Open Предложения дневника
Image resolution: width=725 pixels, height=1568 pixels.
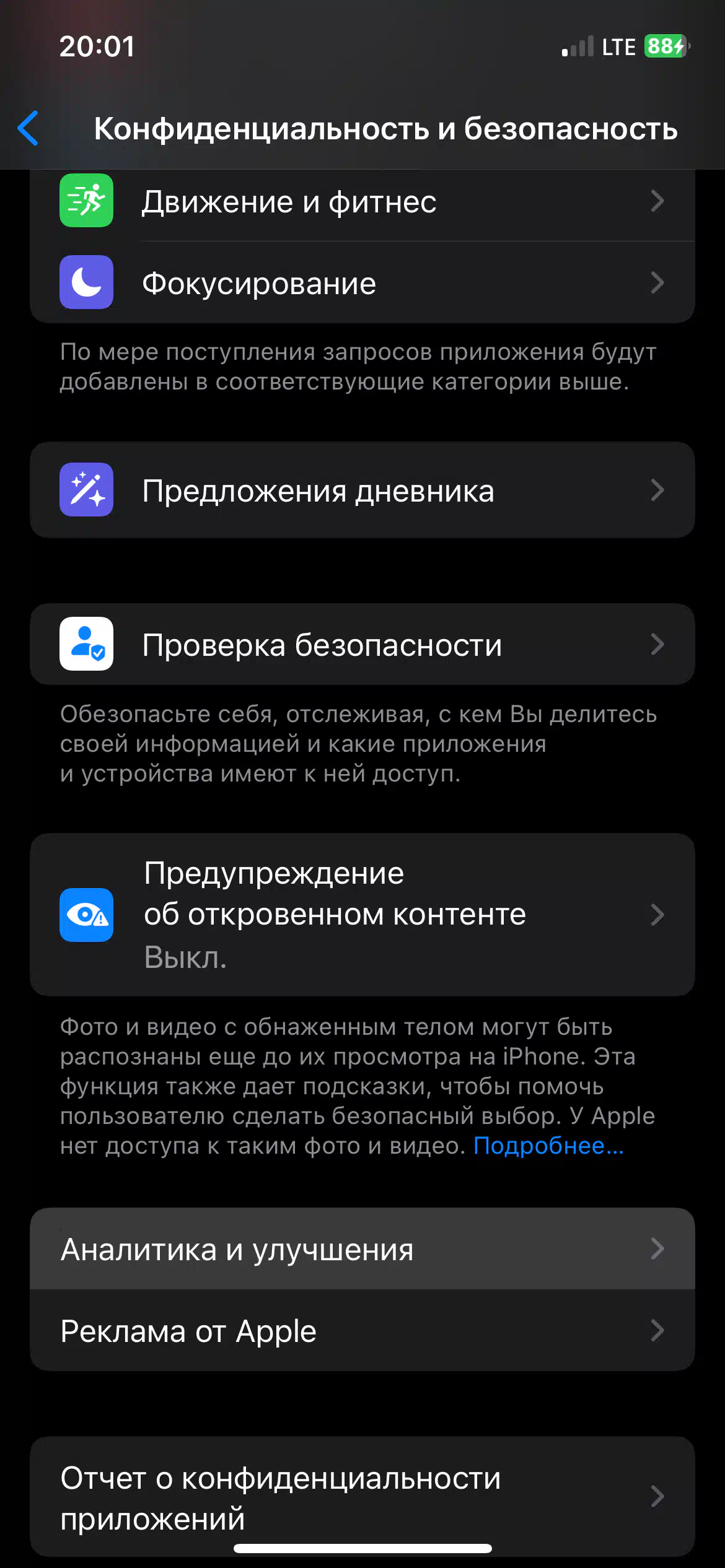click(362, 490)
